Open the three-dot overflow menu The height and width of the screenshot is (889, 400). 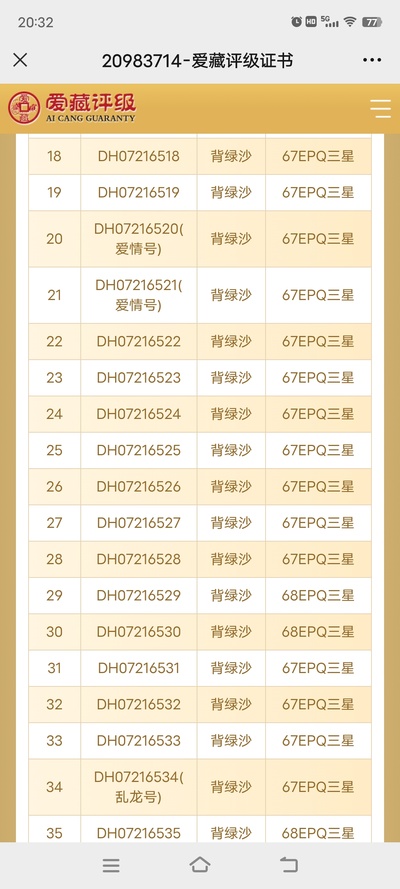click(x=372, y=60)
